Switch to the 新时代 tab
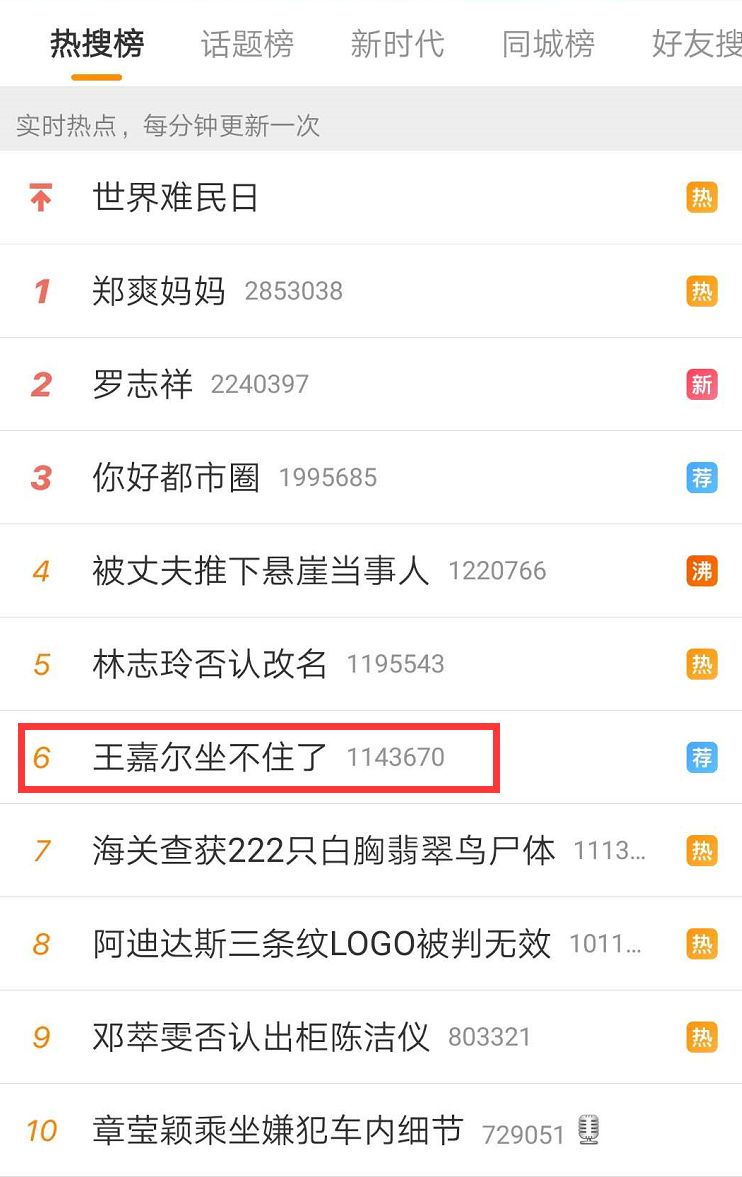The image size is (742, 1177). pyautogui.click(x=397, y=45)
